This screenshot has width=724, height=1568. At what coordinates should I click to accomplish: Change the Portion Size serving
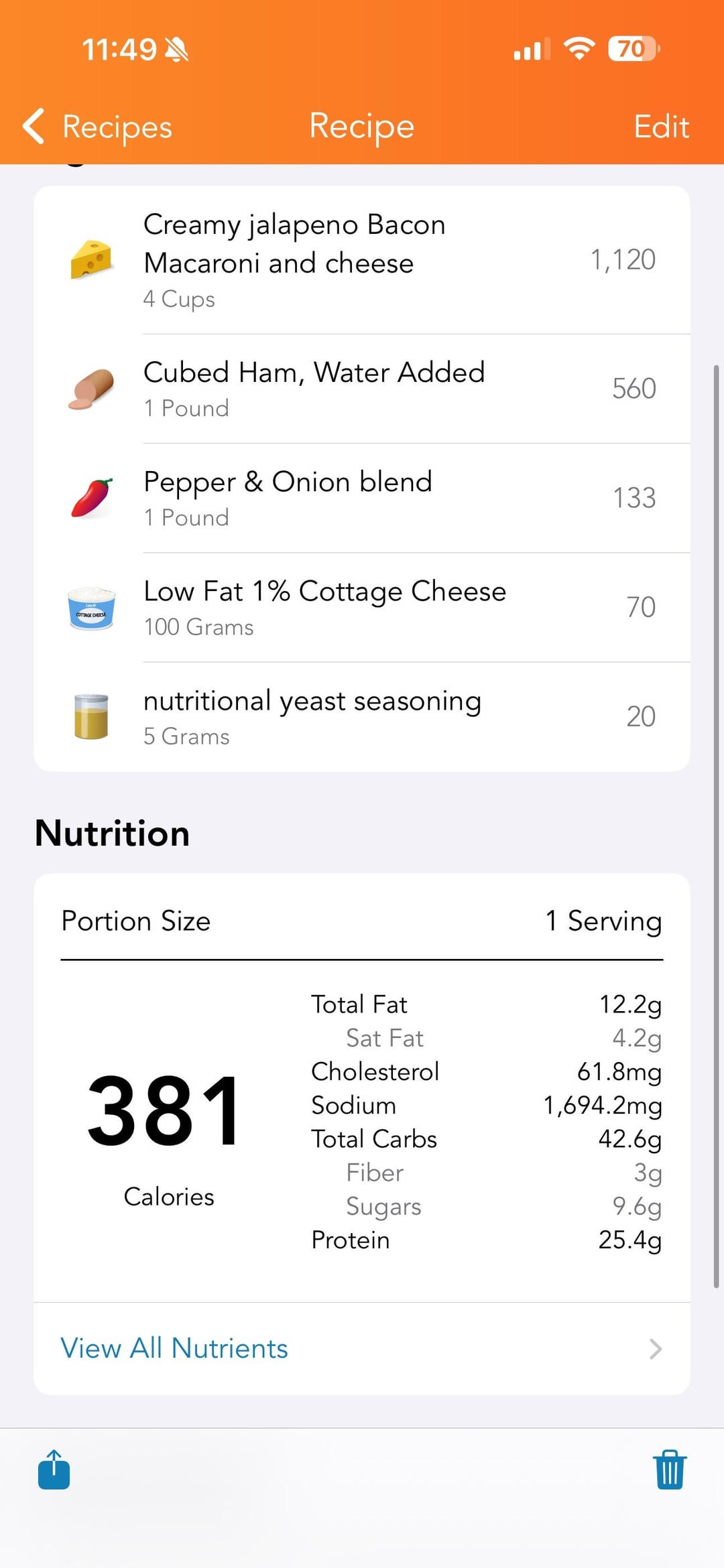tap(603, 921)
